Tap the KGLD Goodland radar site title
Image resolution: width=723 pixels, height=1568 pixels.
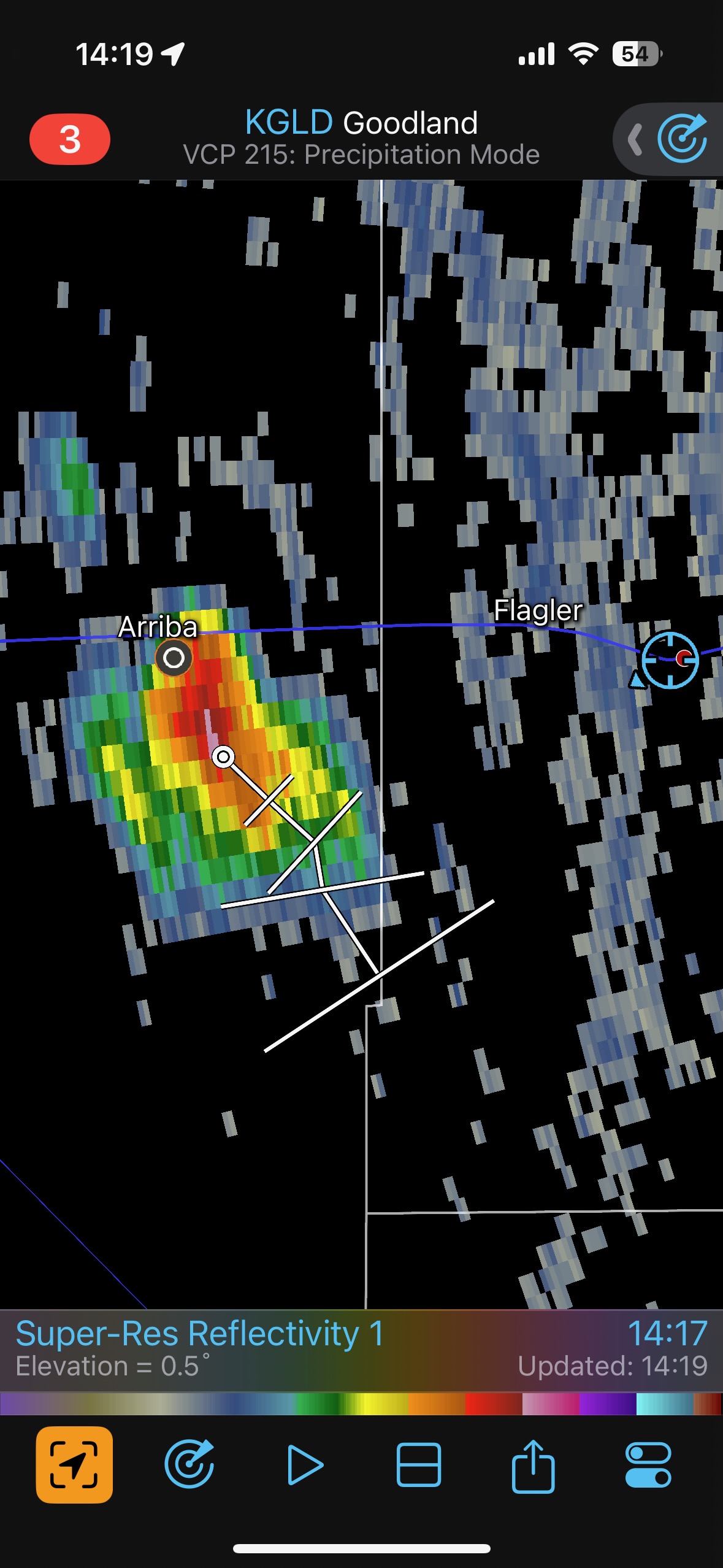click(361, 123)
